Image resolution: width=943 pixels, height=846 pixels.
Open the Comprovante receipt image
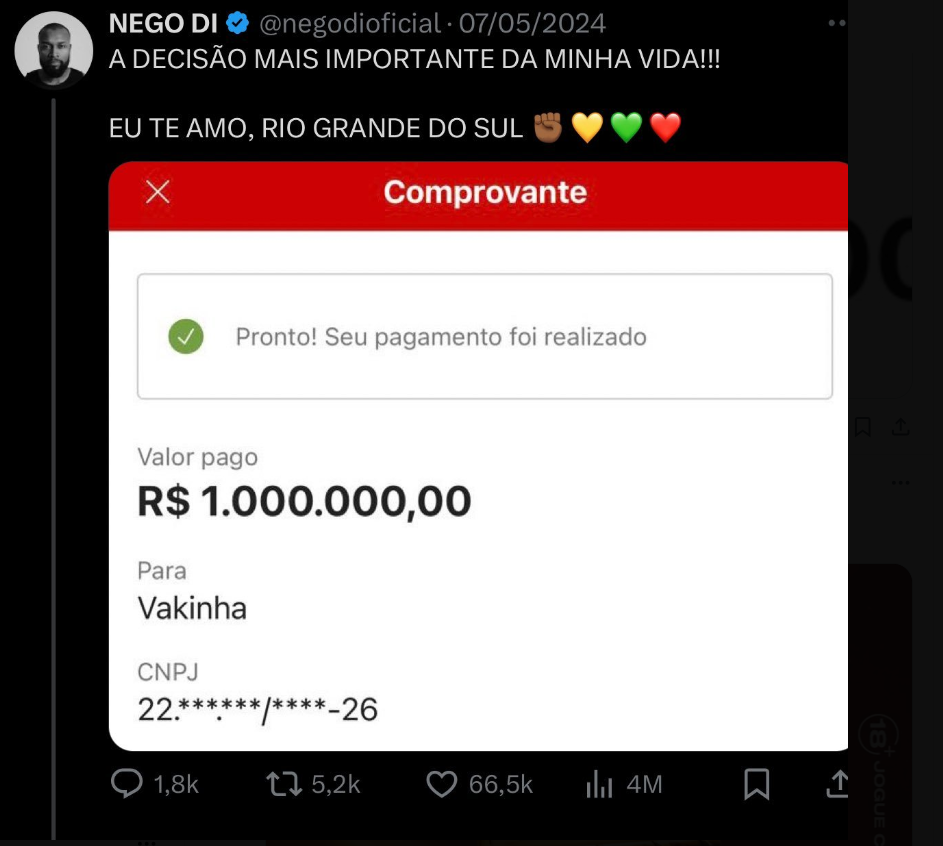click(478, 455)
